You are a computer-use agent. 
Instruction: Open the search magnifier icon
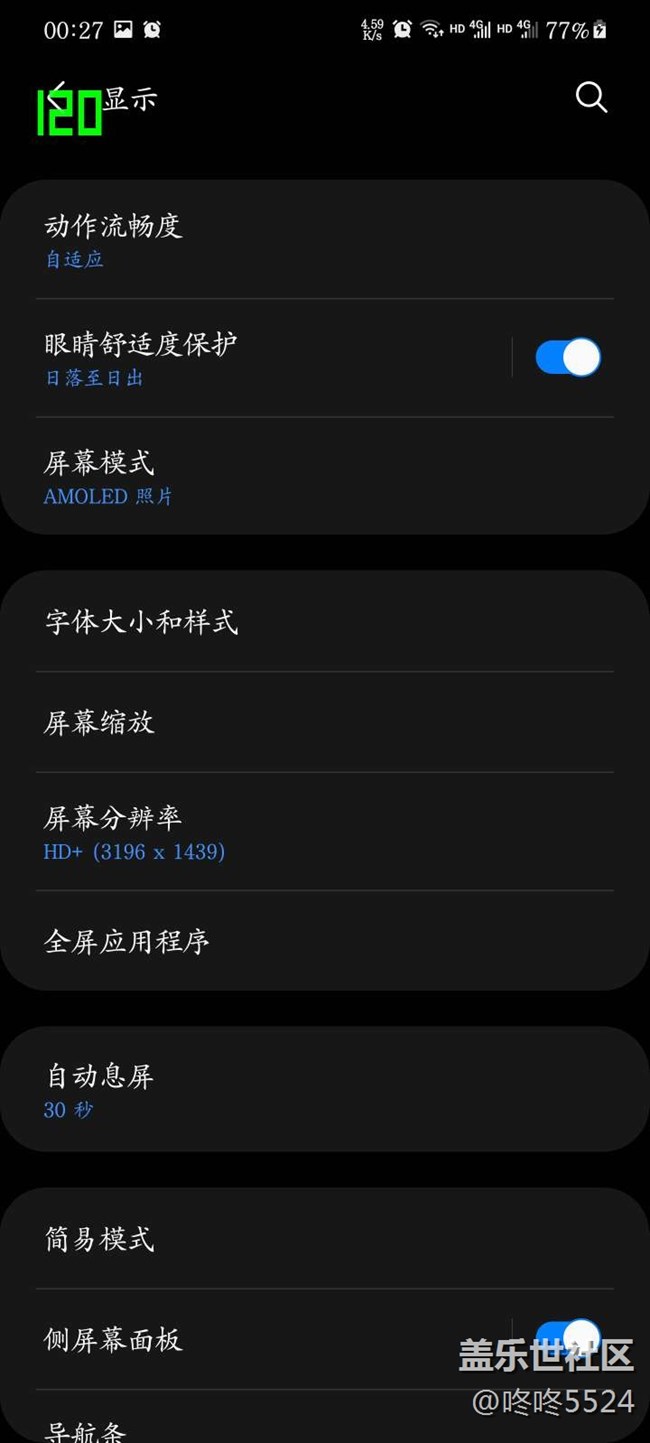[591, 97]
